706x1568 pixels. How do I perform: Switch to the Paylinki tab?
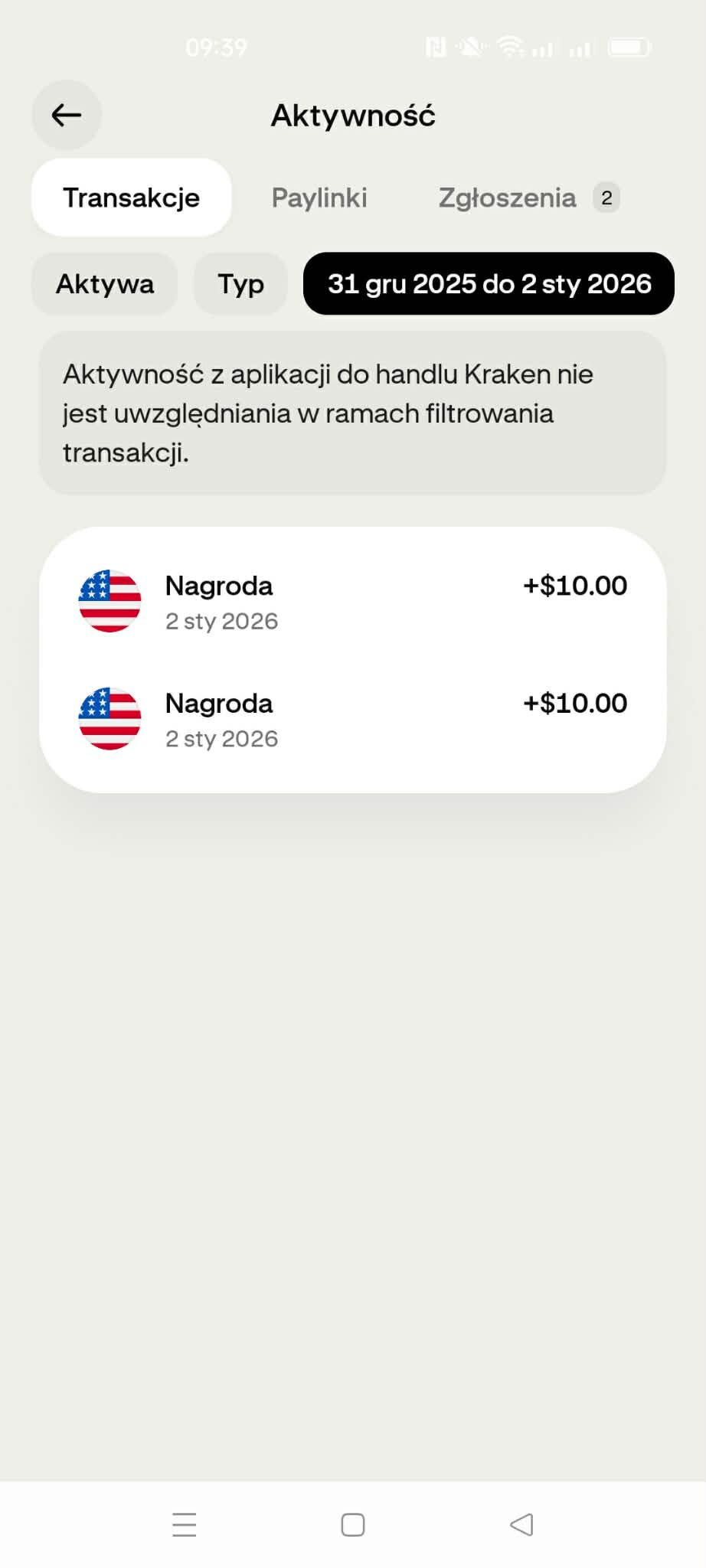(319, 198)
